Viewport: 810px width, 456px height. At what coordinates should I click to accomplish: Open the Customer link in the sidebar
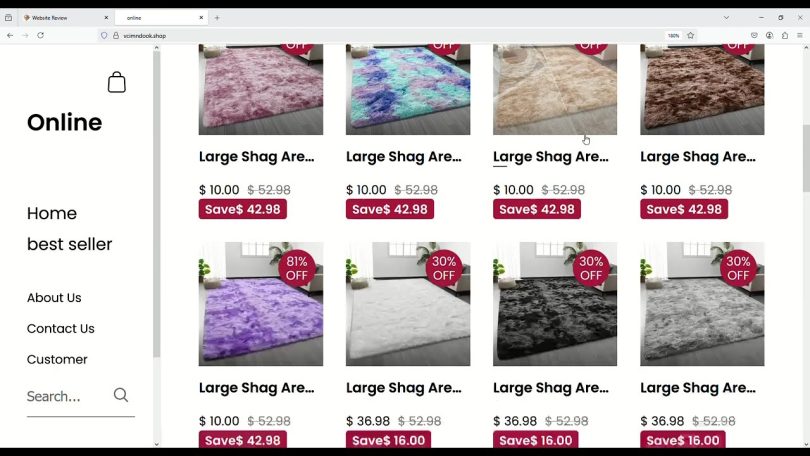[57, 359]
